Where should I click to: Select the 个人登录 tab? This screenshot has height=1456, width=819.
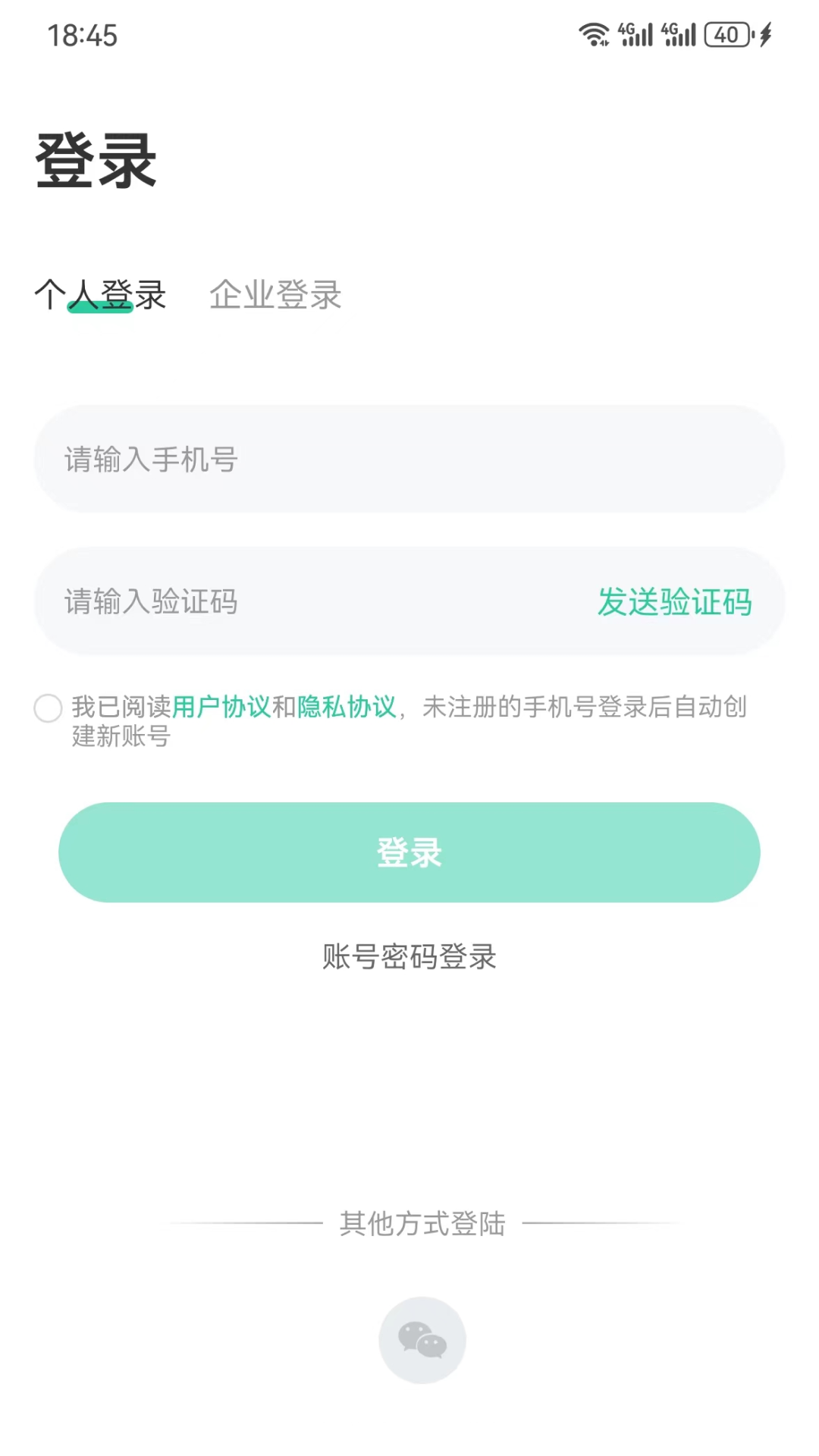coord(100,295)
